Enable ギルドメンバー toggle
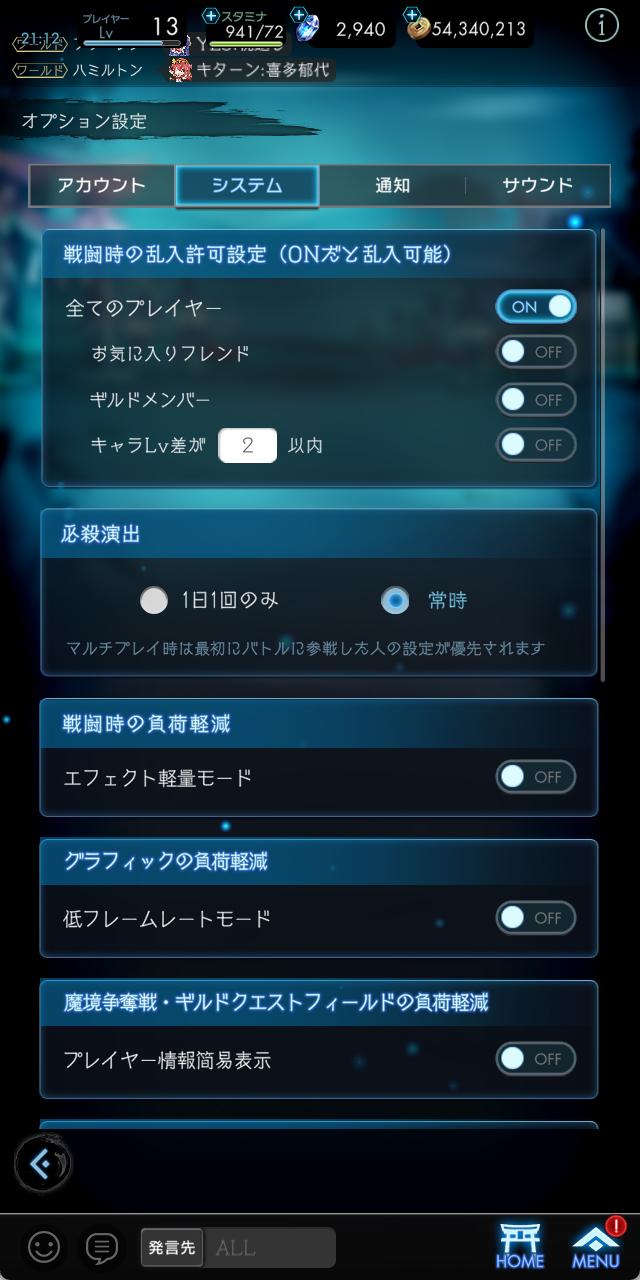The height and width of the screenshot is (1280, 640). tap(536, 399)
